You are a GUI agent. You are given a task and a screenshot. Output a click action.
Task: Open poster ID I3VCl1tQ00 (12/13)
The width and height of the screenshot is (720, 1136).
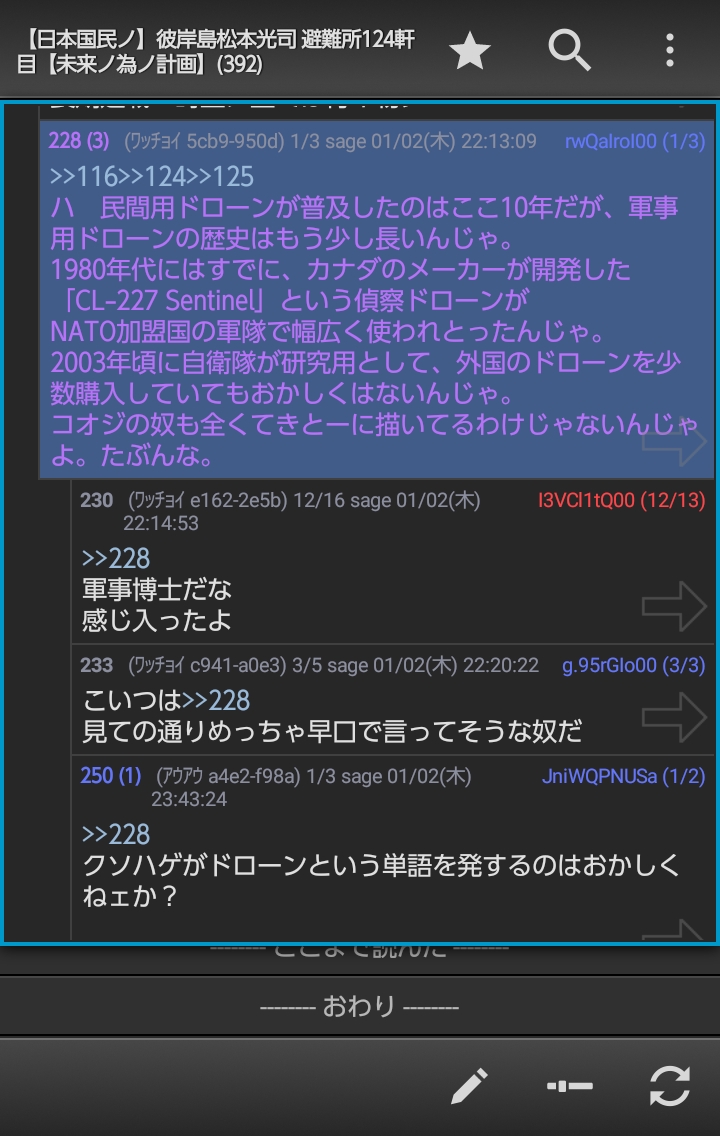(x=621, y=500)
